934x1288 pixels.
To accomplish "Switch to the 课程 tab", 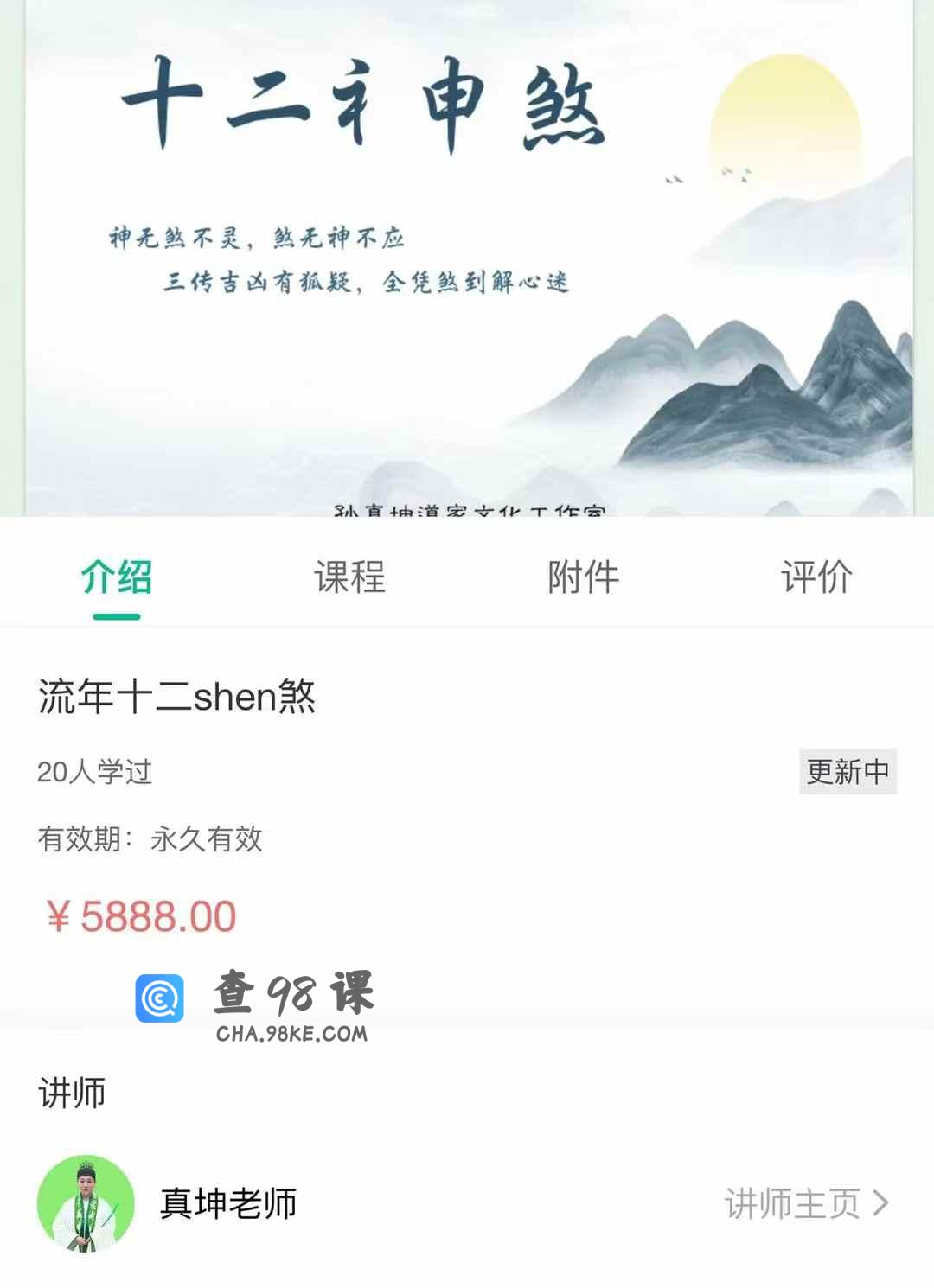I will pyautogui.click(x=349, y=577).
